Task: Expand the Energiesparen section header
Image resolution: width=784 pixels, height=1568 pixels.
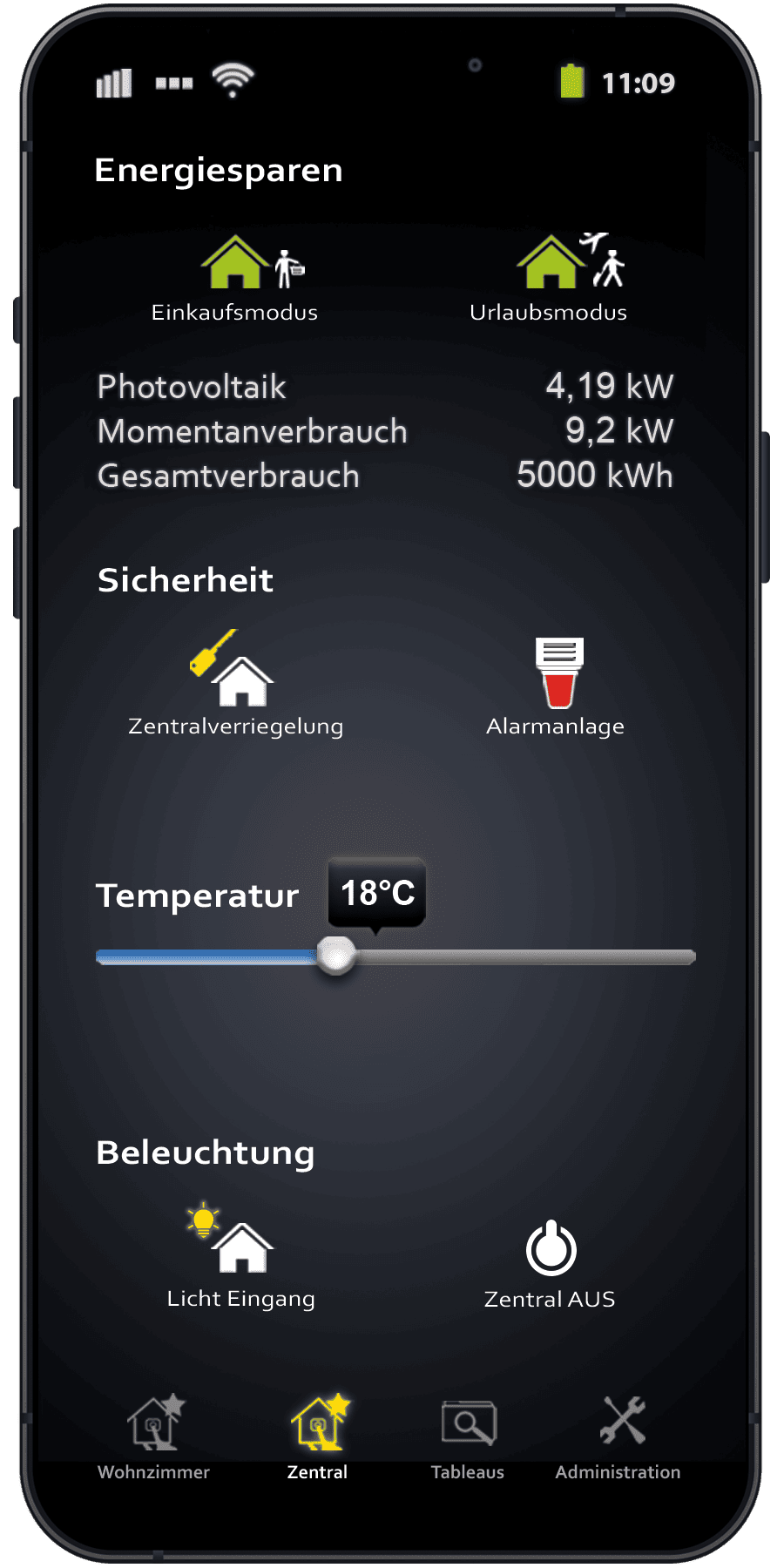Action: click(x=220, y=171)
